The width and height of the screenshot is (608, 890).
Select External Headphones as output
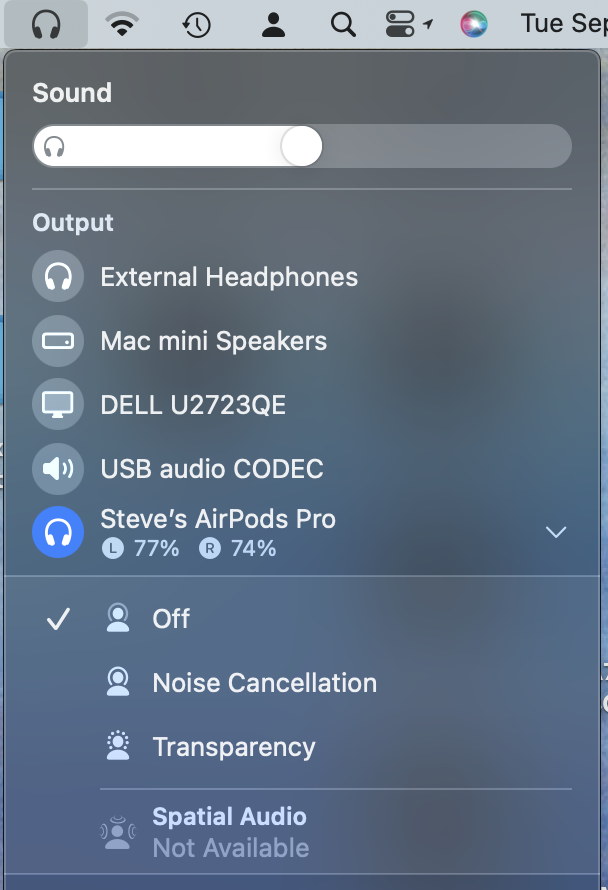tap(228, 277)
